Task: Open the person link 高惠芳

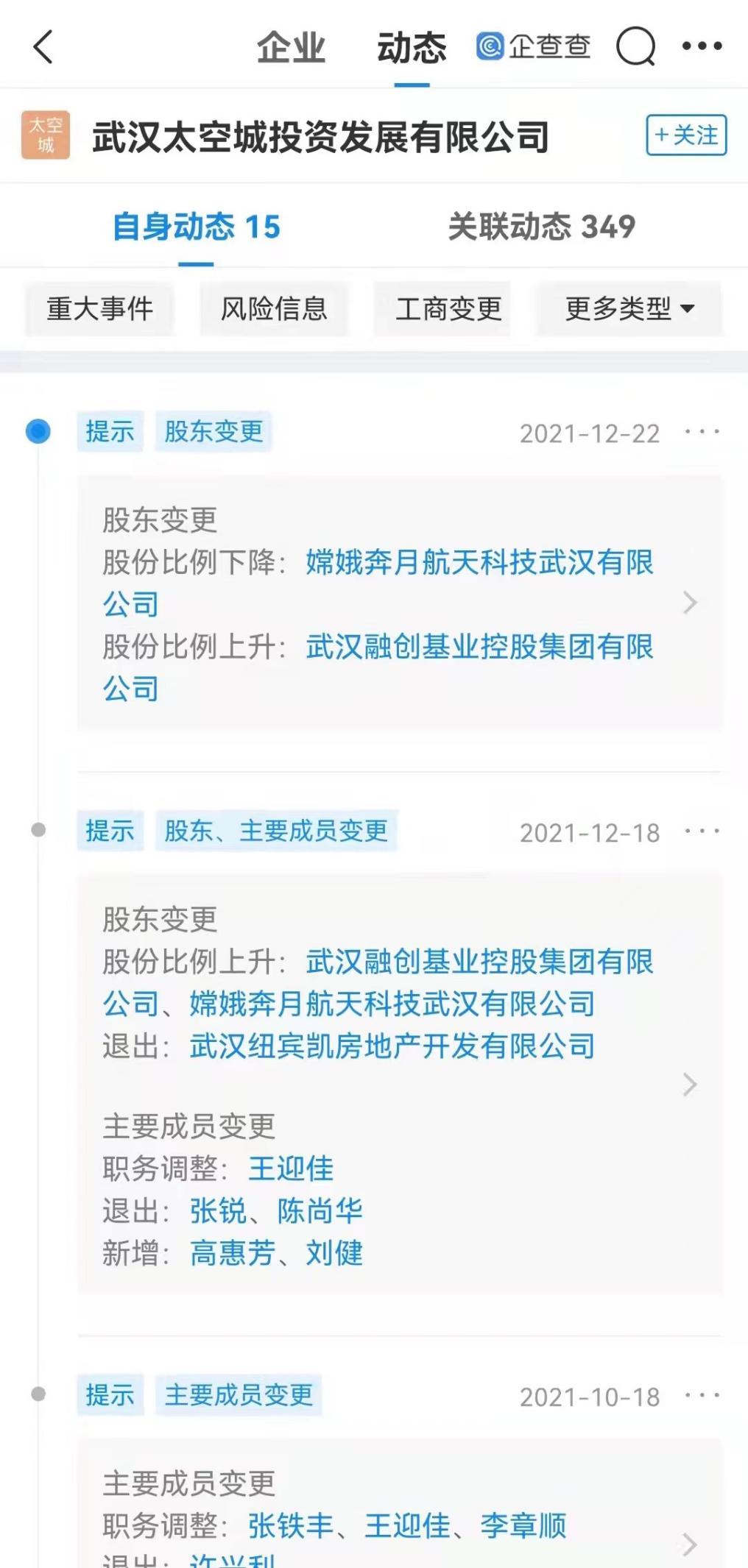Action: coord(233,1253)
